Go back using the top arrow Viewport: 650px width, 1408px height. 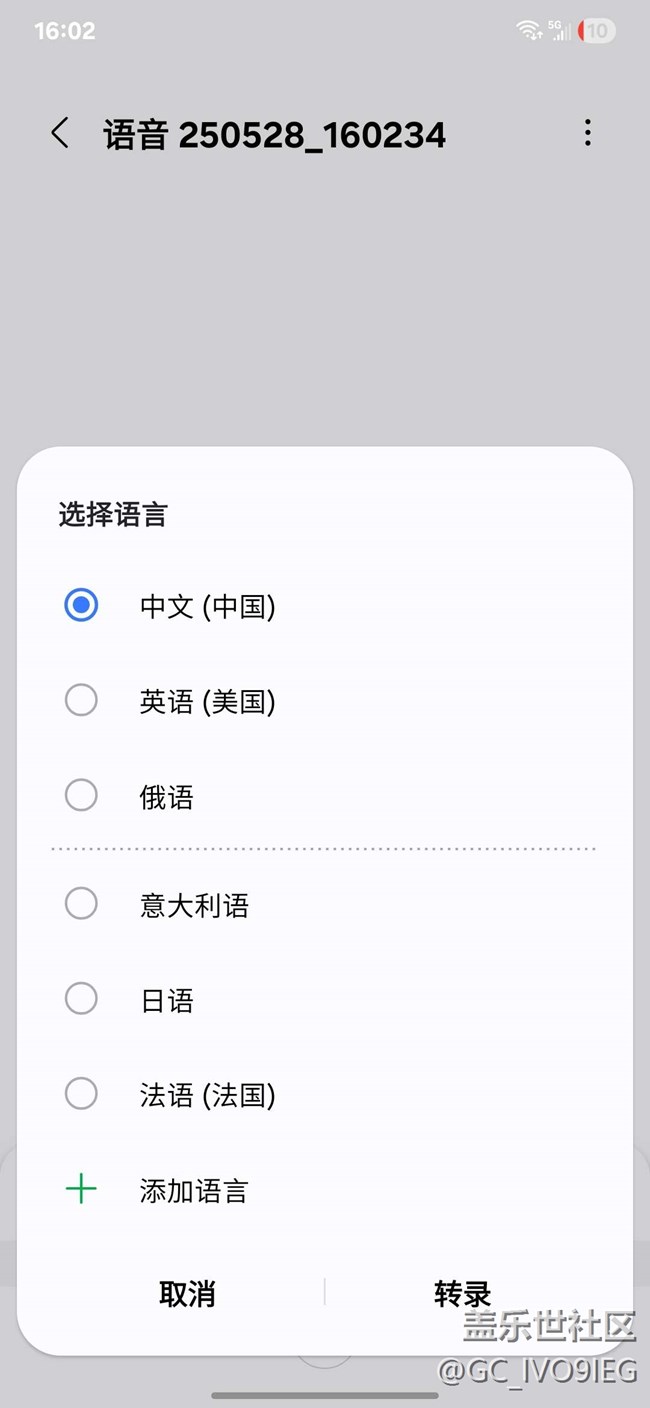pos(60,133)
